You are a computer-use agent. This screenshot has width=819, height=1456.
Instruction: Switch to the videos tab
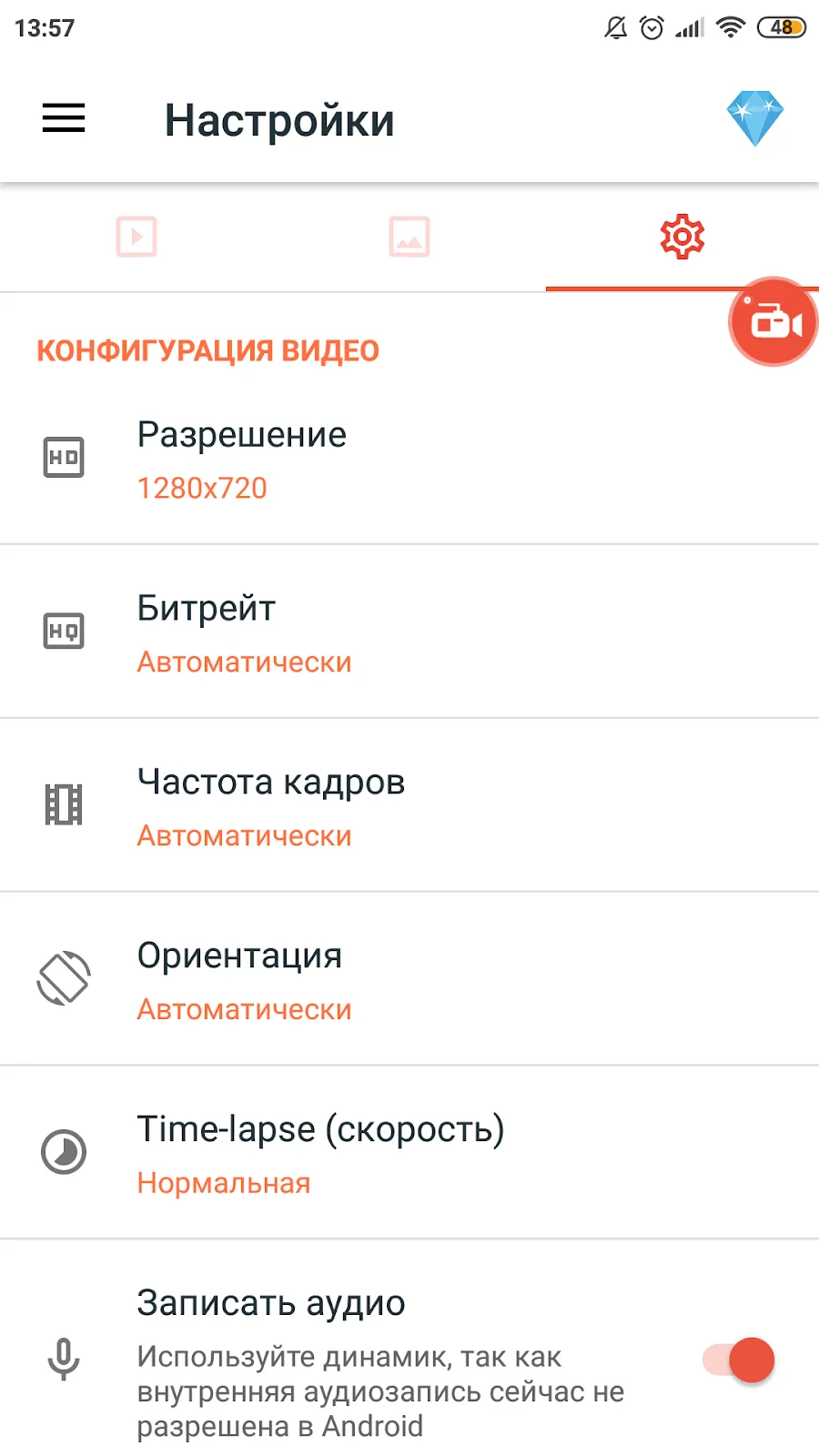136,237
